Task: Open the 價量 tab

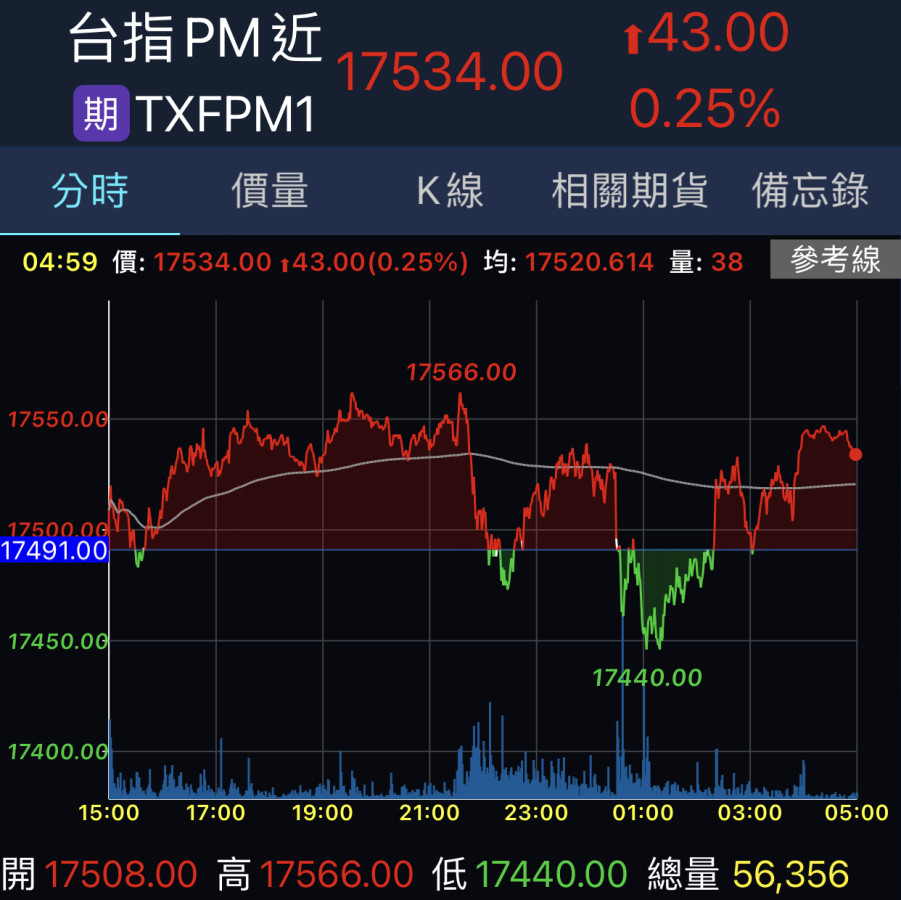Action: [270, 190]
